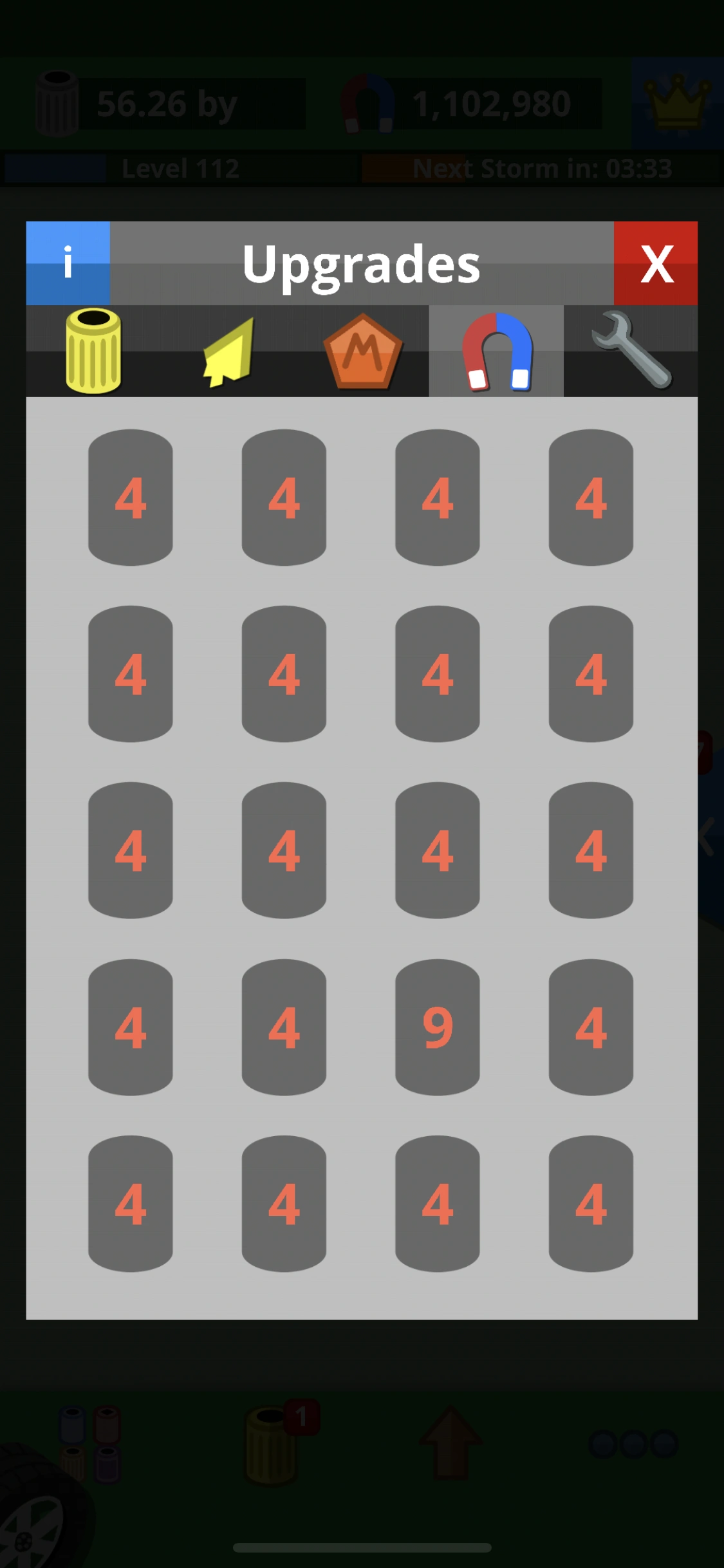Select the magnet upgrades tab
This screenshot has width=724, height=1568.
[x=497, y=351]
